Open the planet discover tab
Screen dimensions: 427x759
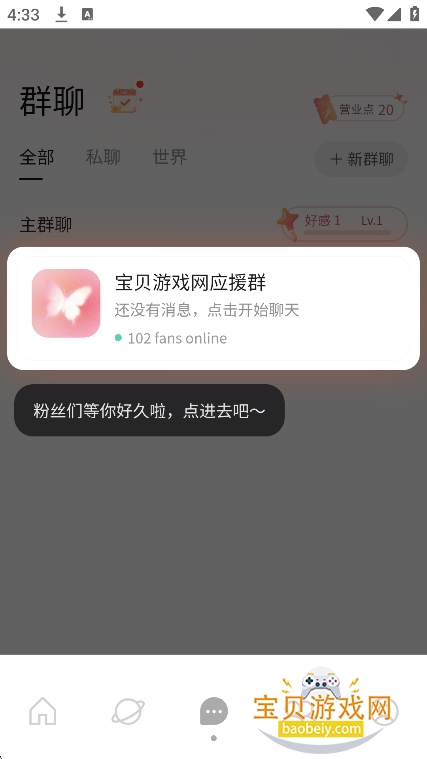pos(128,712)
